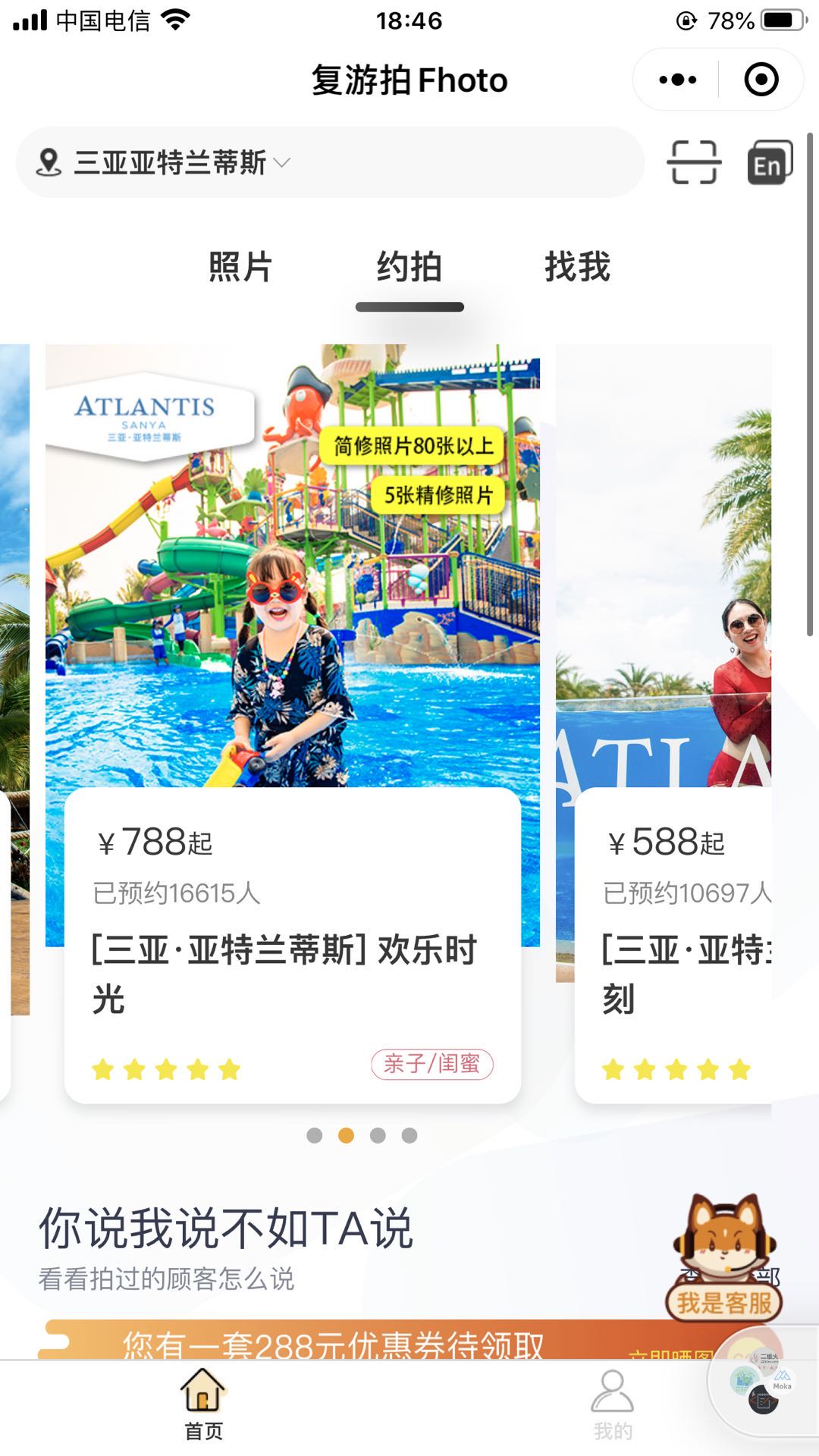Go to the 找我 tab

pyautogui.click(x=577, y=267)
